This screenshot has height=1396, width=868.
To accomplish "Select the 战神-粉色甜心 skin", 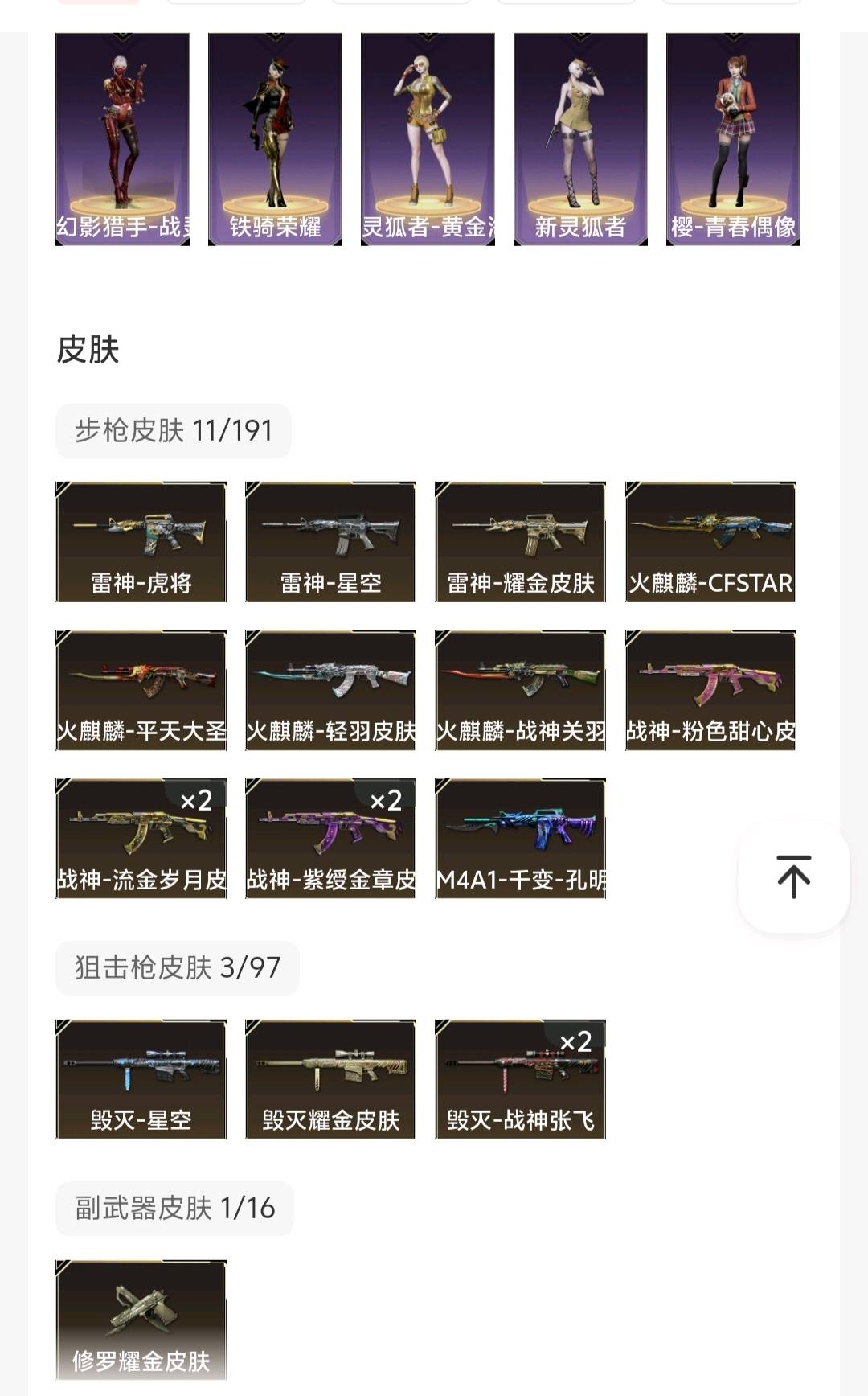I will coord(710,690).
